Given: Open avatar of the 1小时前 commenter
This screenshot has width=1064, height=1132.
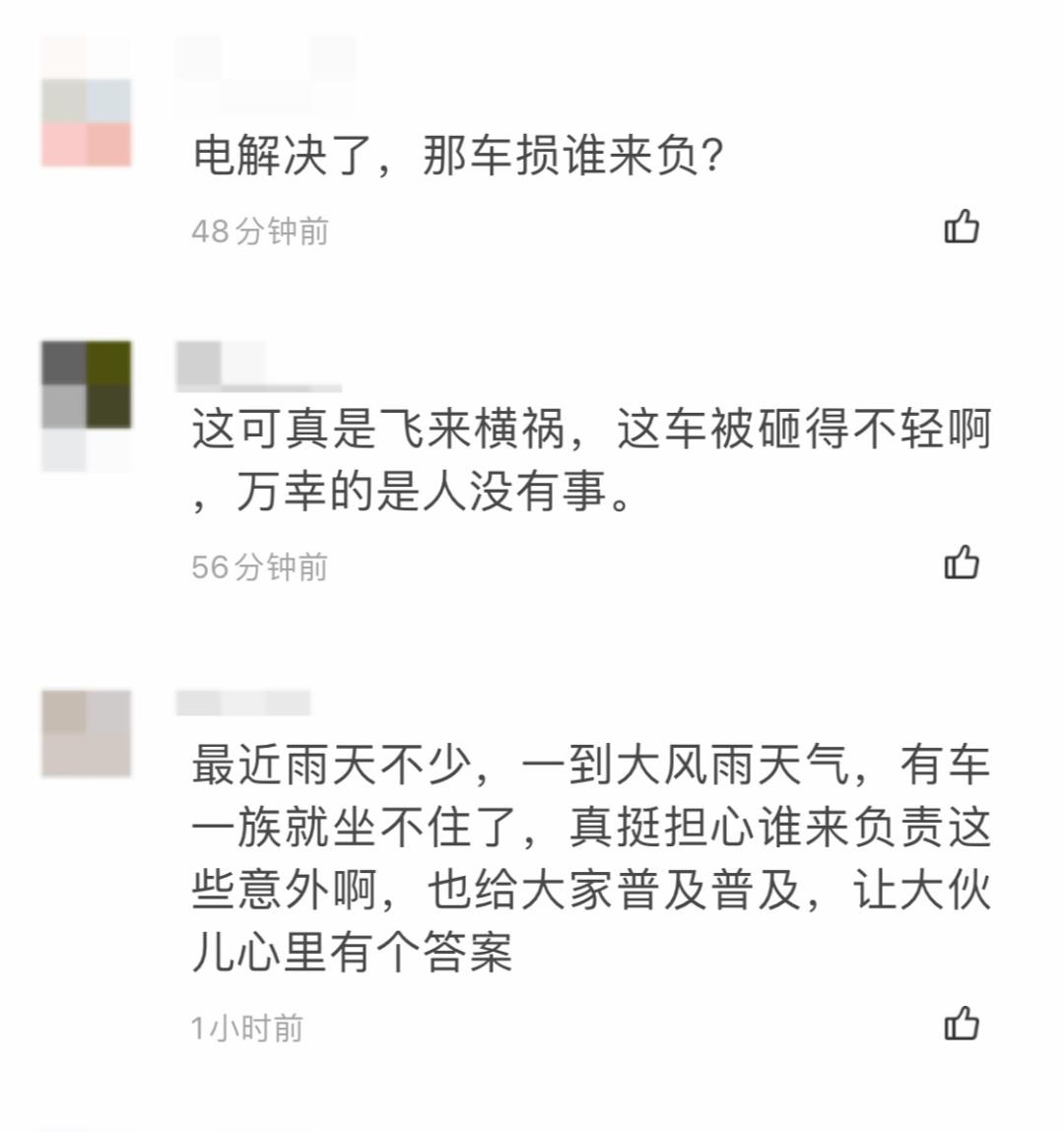Looking at the screenshot, I should [x=87, y=734].
